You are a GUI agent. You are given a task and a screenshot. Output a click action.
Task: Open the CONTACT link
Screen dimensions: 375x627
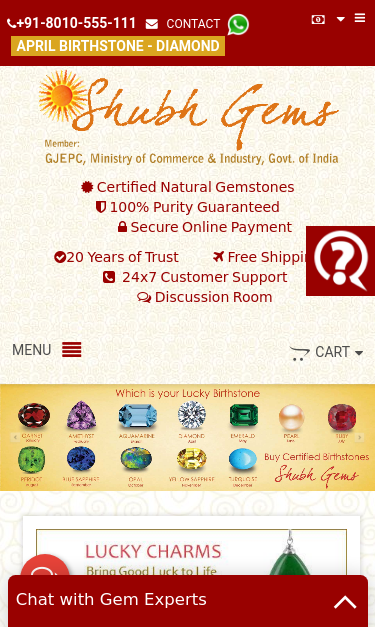pos(183,24)
